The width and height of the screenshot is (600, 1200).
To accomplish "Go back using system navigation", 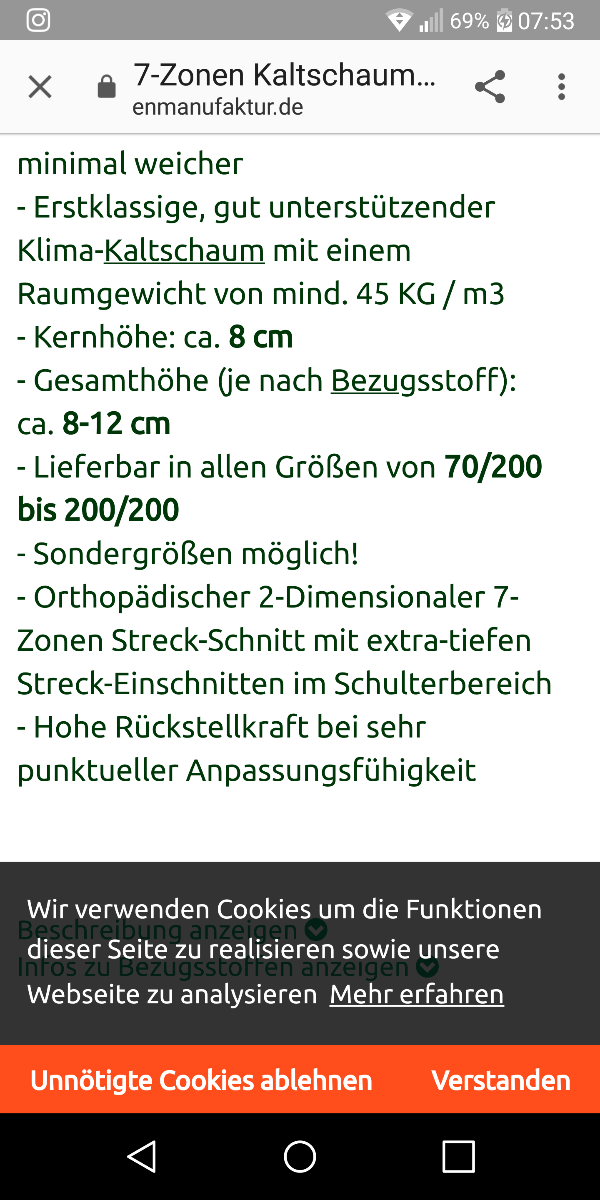I will point(142,1157).
